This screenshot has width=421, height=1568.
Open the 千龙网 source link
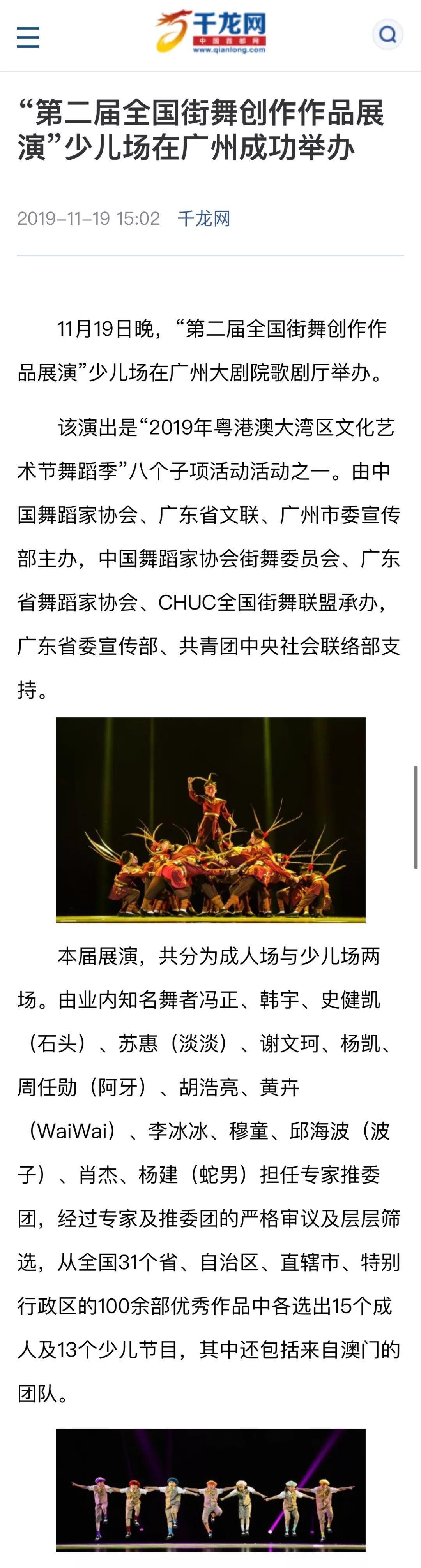pyautogui.click(x=203, y=218)
